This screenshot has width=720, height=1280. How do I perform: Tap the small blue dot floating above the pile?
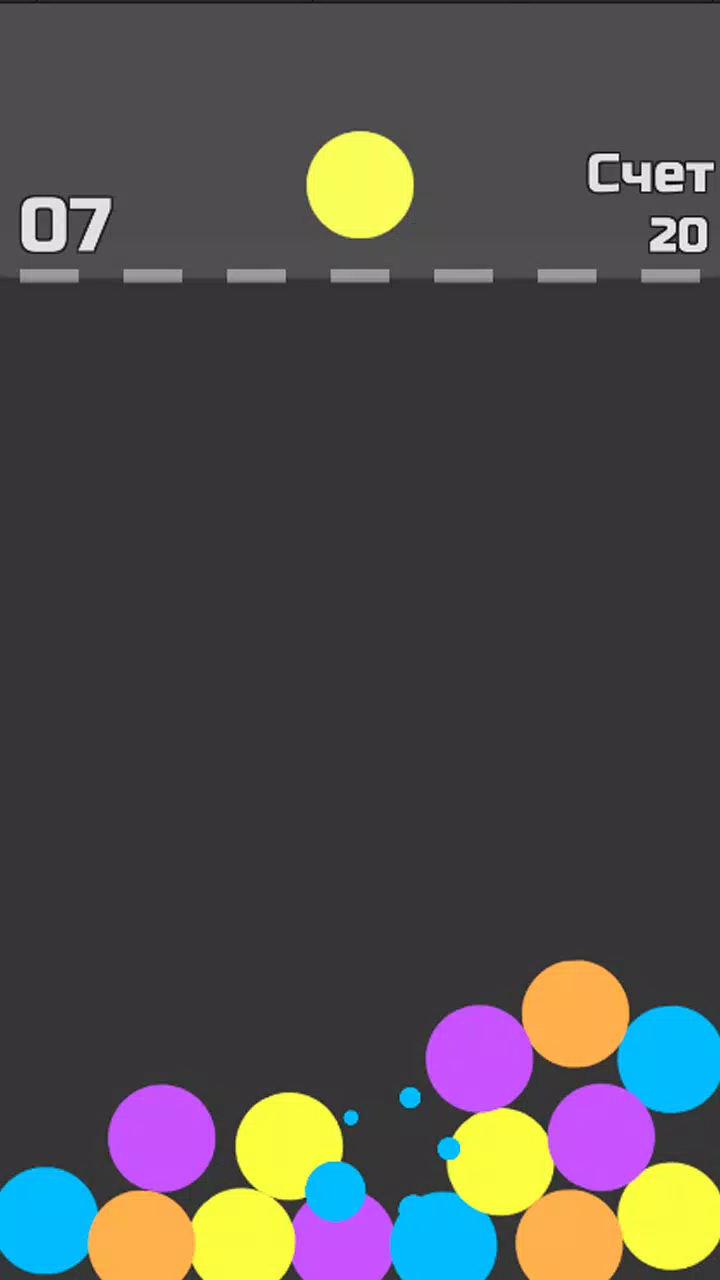(x=410, y=1098)
